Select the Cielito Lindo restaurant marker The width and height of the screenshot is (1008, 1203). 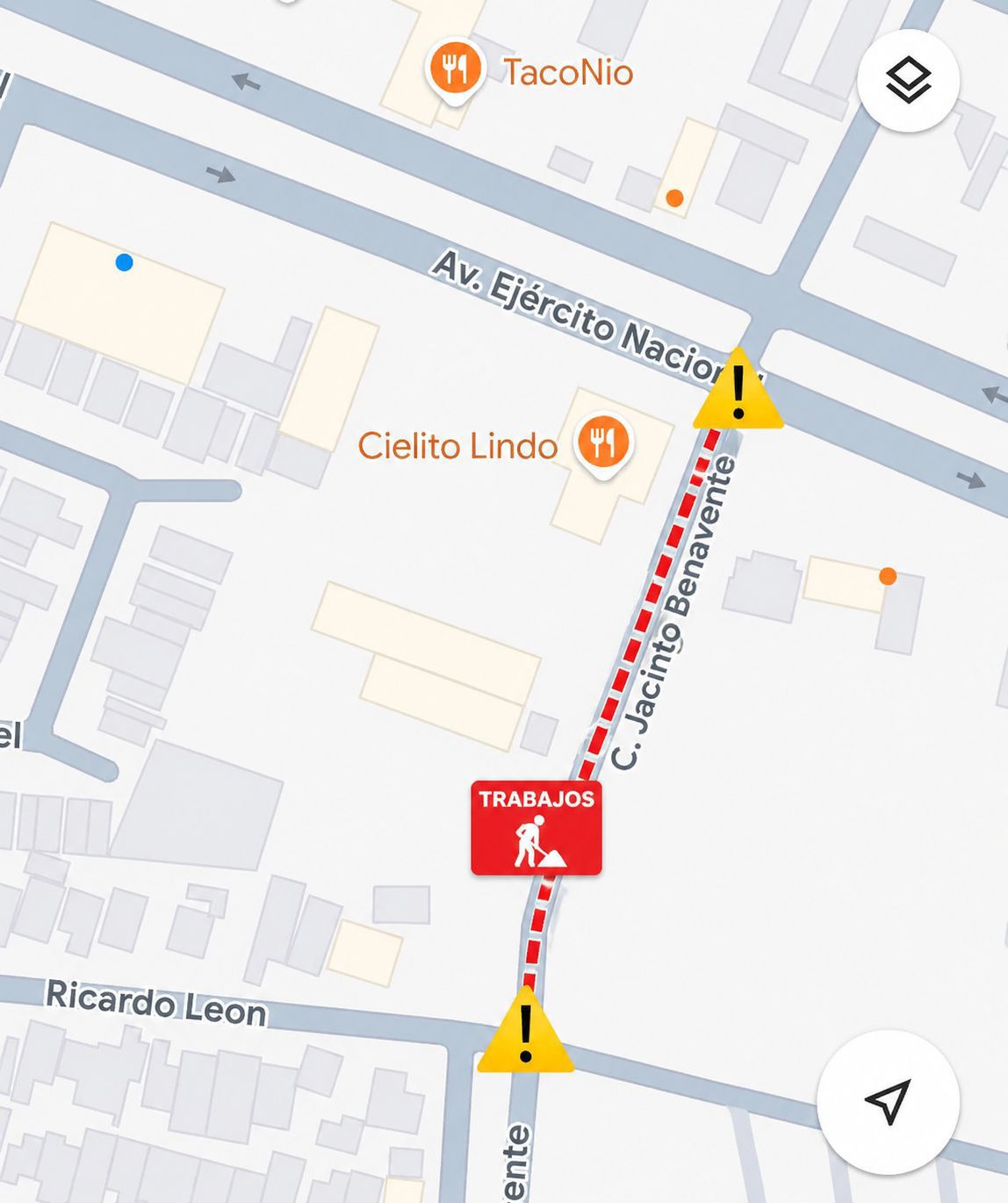tap(602, 446)
